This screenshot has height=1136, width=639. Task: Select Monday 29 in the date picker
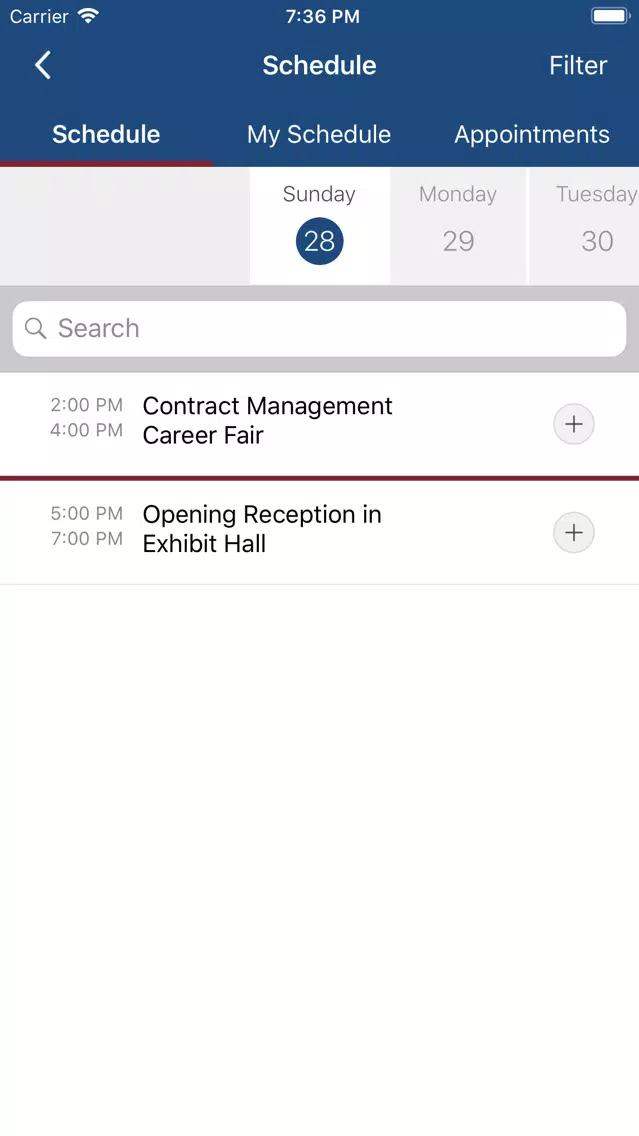(x=458, y=226)
